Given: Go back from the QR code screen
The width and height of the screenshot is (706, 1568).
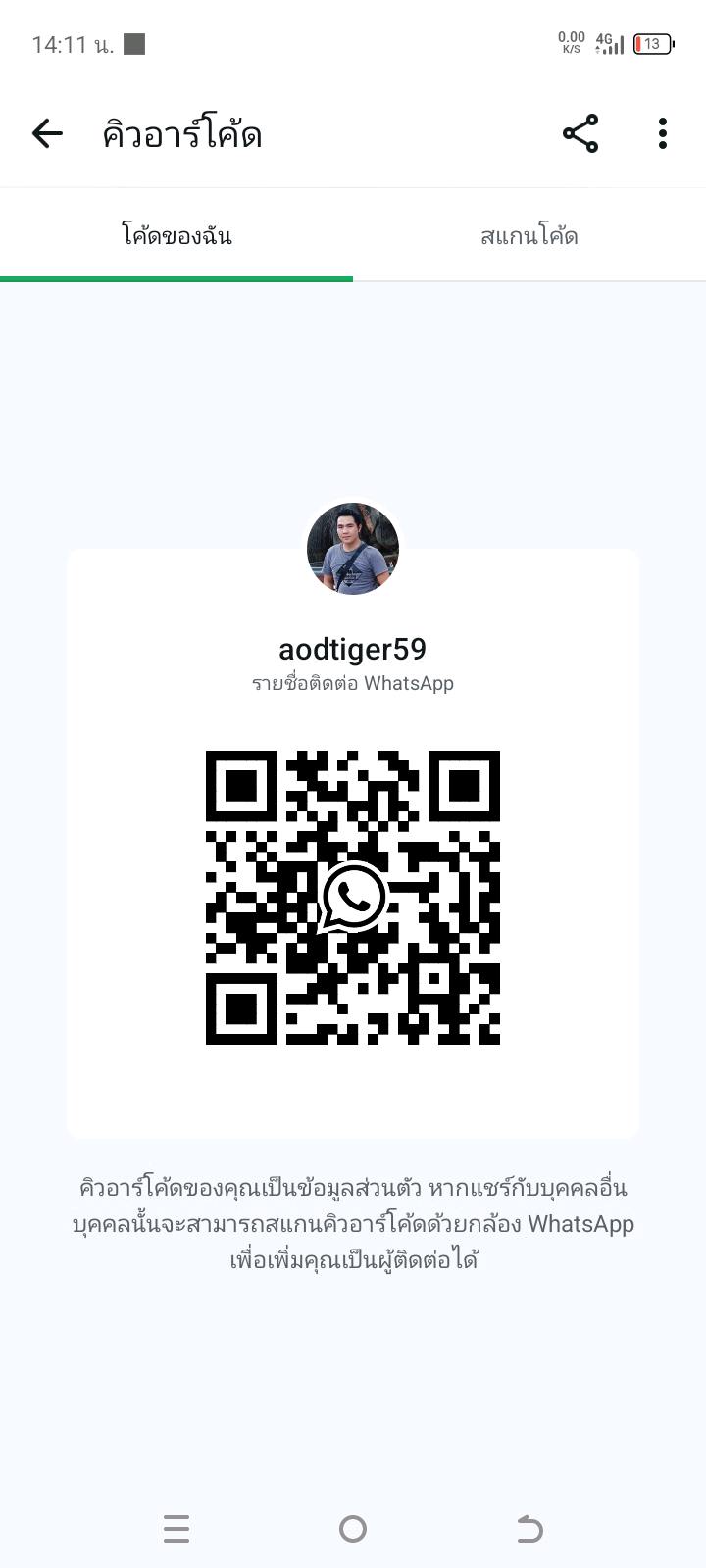Looking at the screenshot, I should 47,133.
